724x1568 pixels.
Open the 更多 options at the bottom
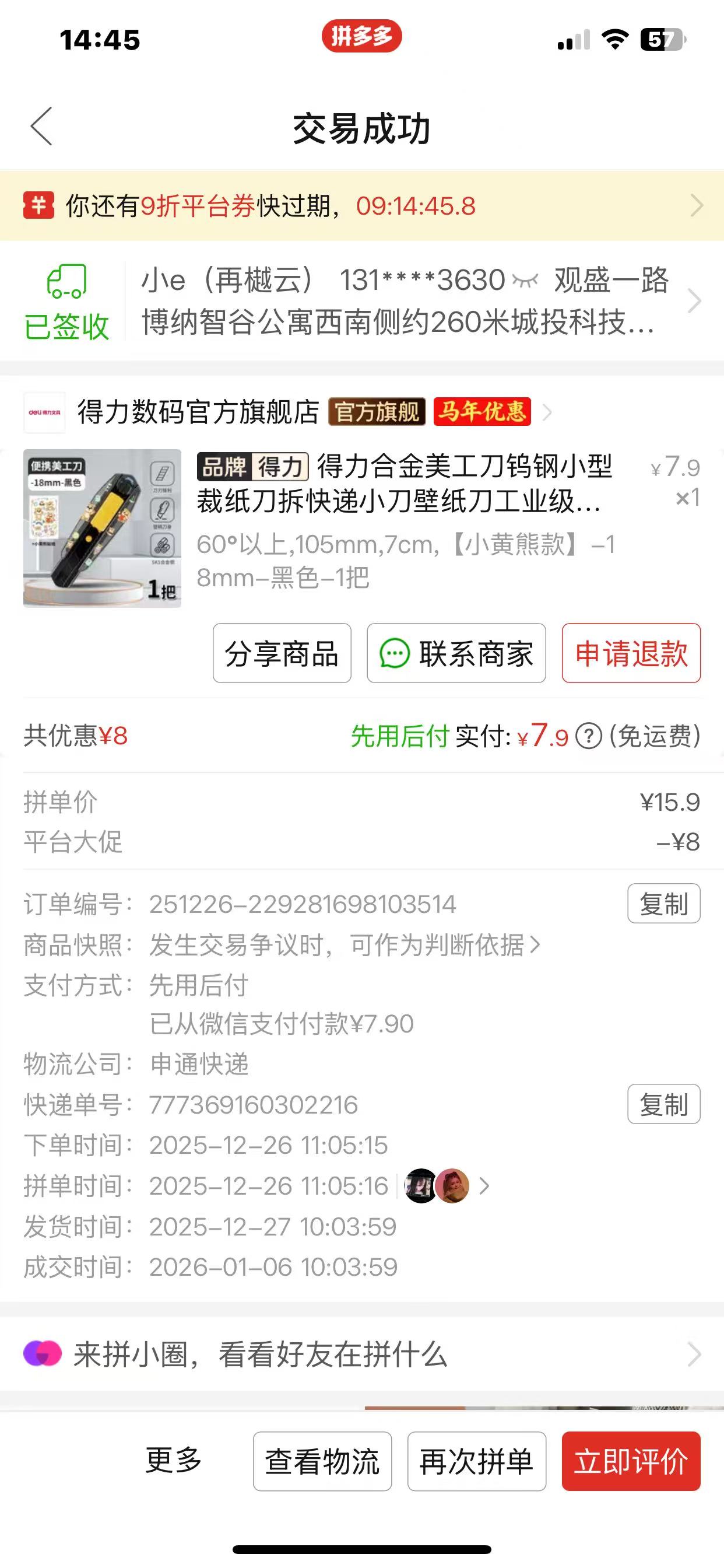pyautogui.click(x=173, y=1460)
